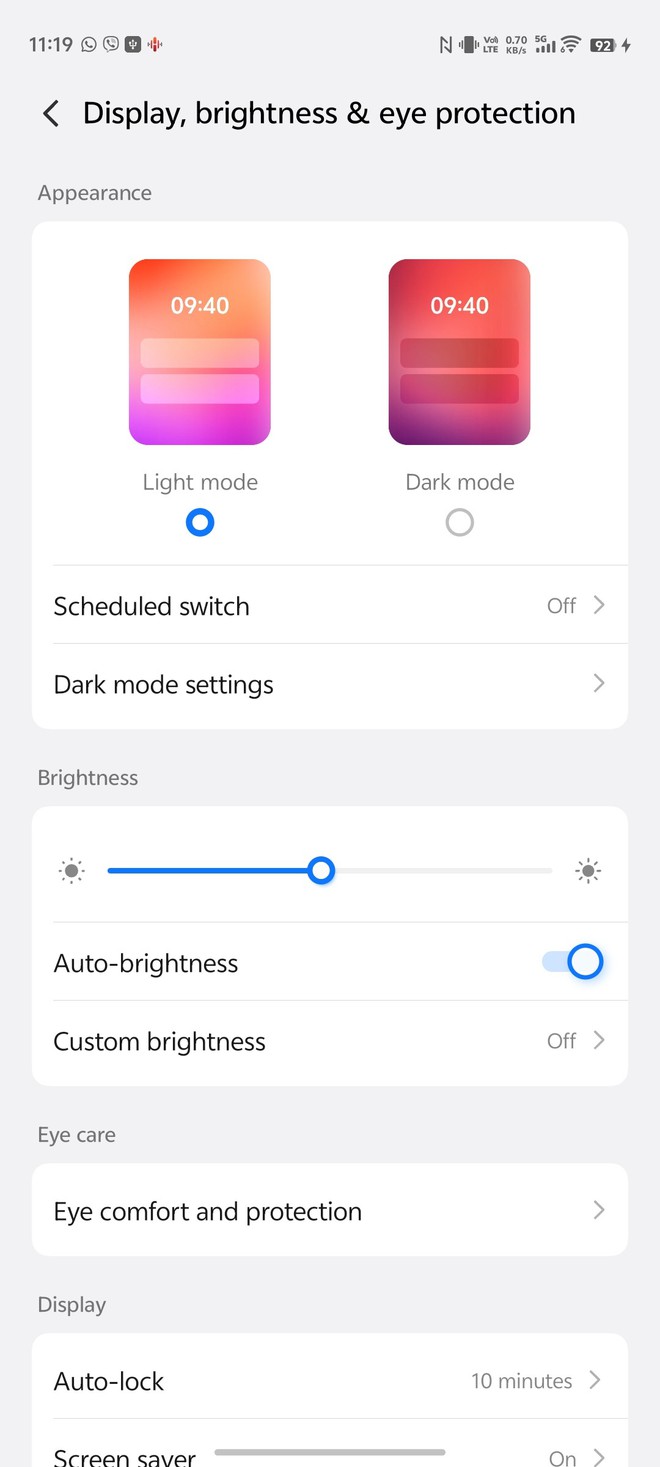This screenshot has width=660, height=1467.
Task: Go back from display settings
Action: point(51,114)
